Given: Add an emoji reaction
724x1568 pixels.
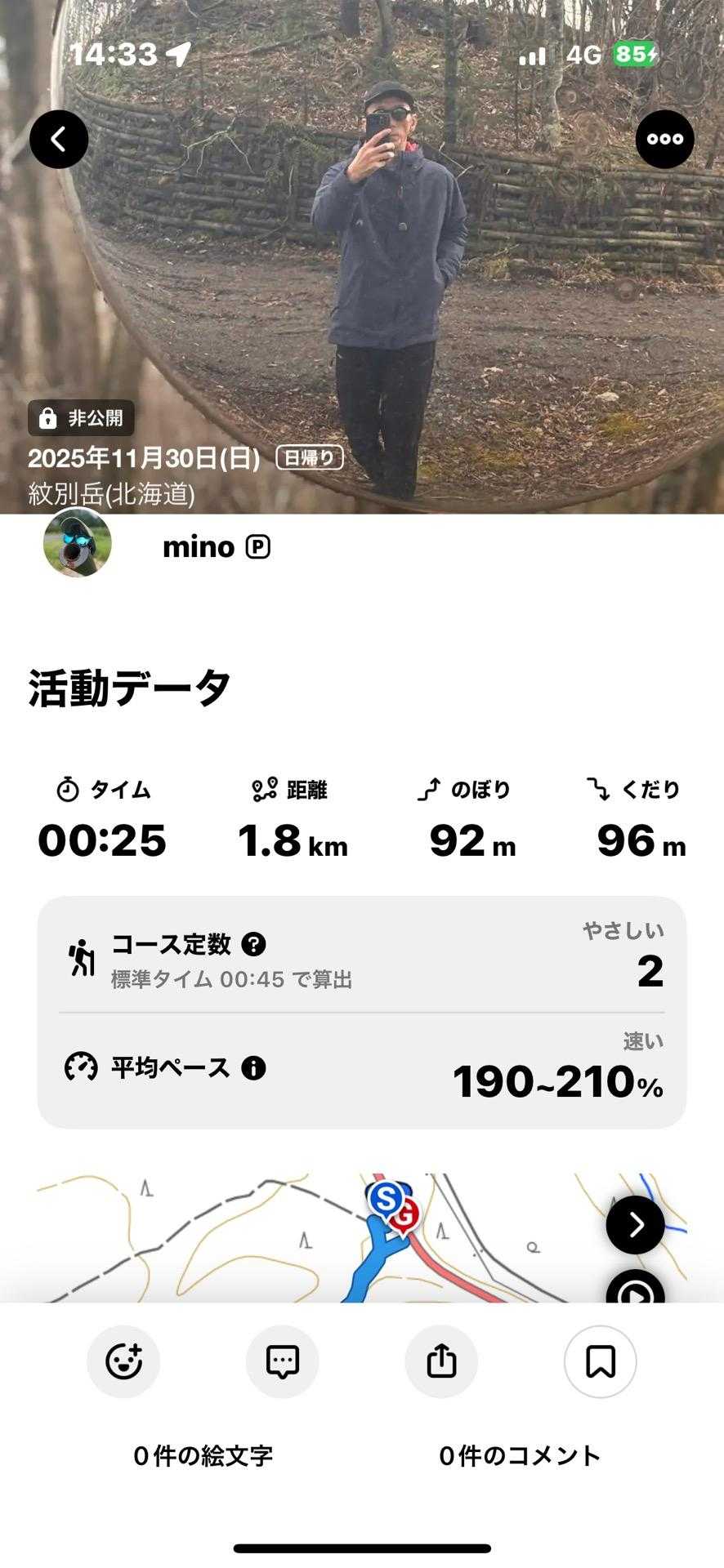Looking at the screenshot, I should pos(123,1361).
